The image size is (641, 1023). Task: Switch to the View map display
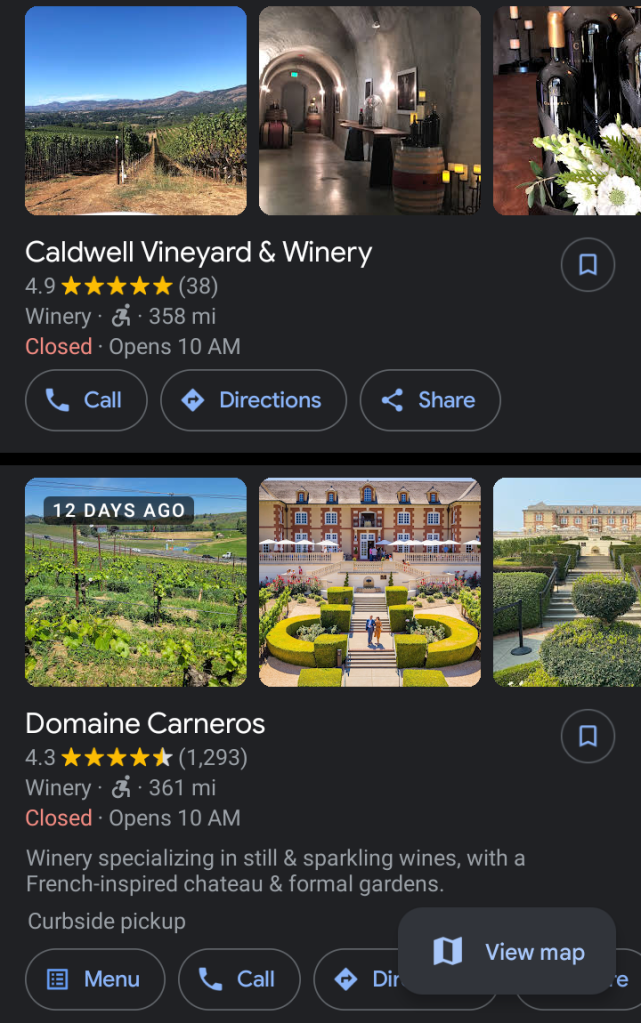[509, 951]
